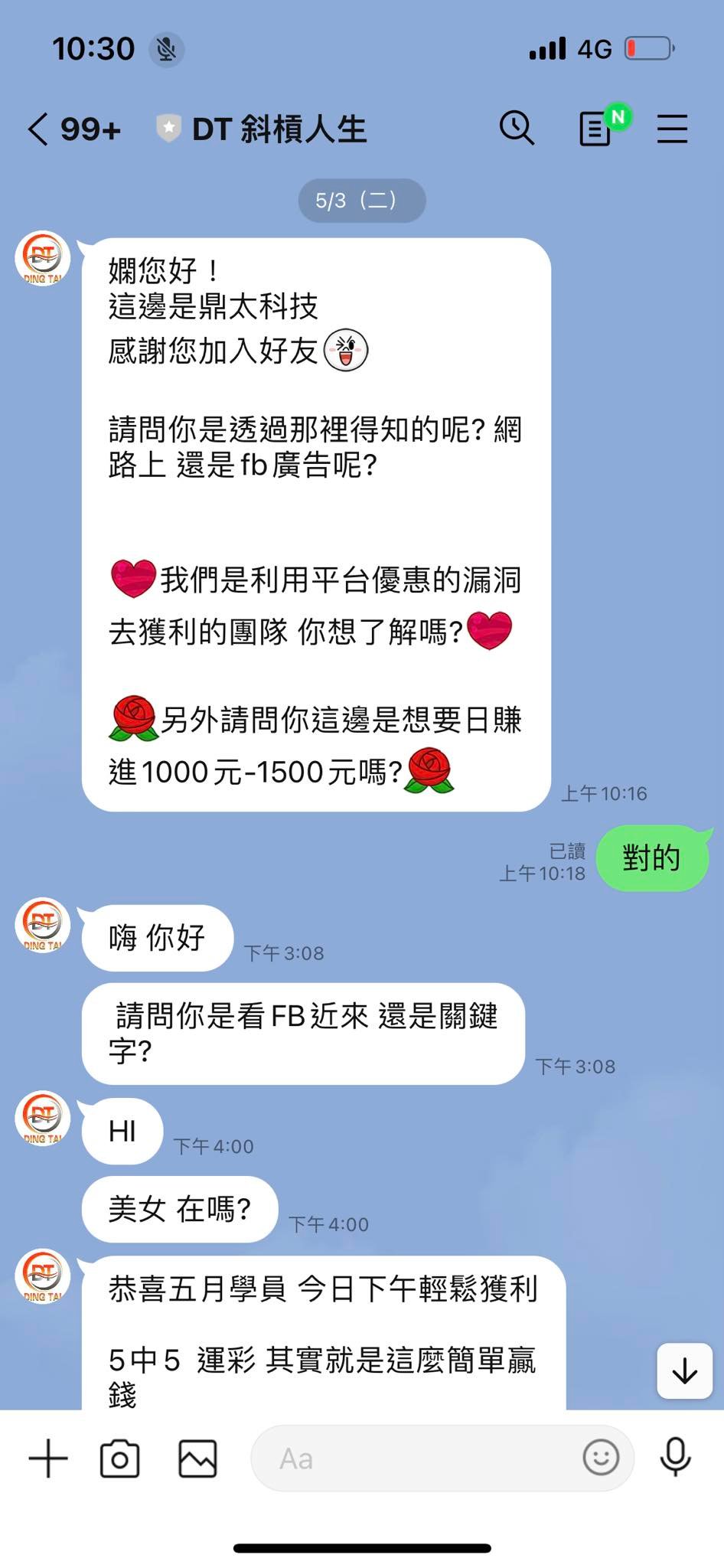
Task: Open the emoji sticker picker
Action: tap(601, 1457)
